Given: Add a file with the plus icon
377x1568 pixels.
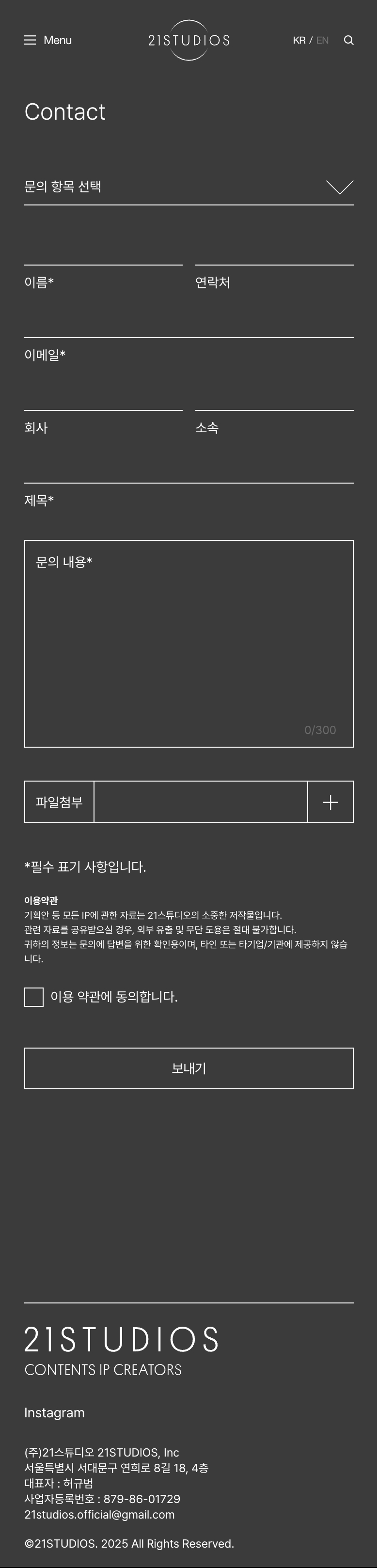Looking at the screenshot, I should point(330,801).
